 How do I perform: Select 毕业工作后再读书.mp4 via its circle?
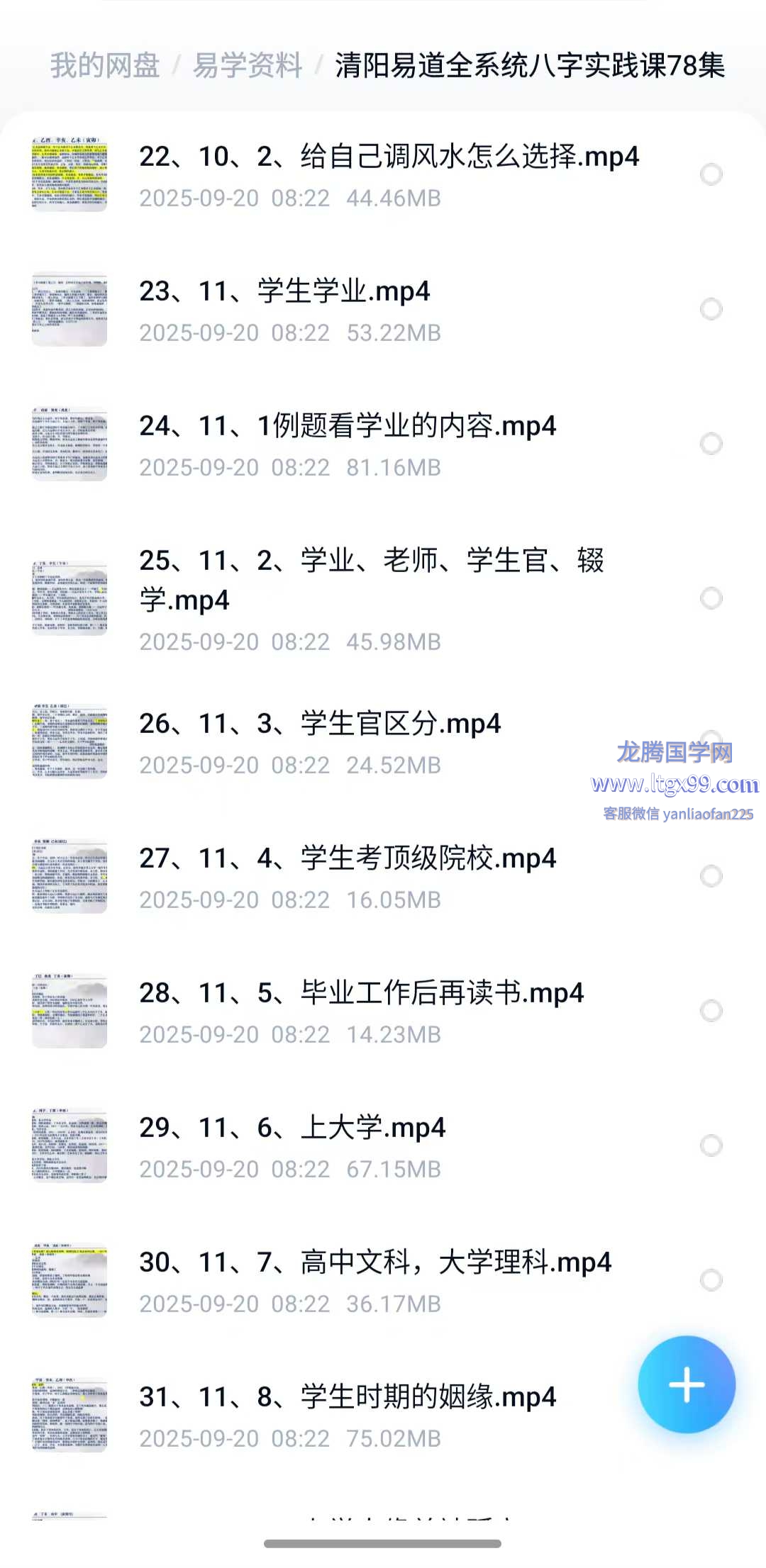pyautogui.click(x=711, y=1011)
